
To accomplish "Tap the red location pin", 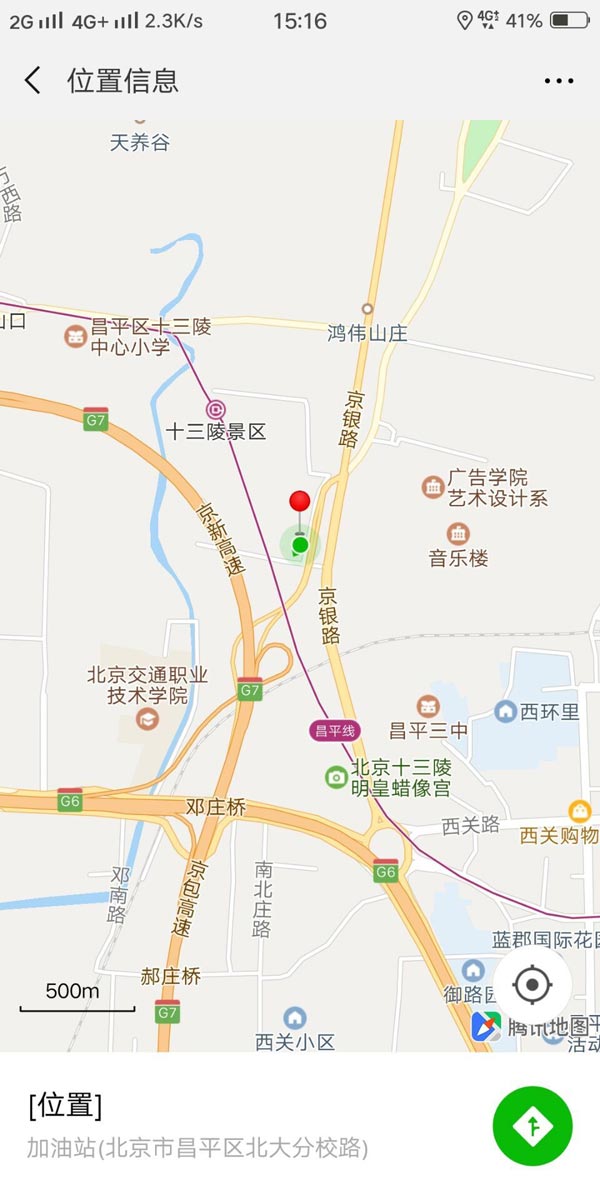I will [300, 503].
